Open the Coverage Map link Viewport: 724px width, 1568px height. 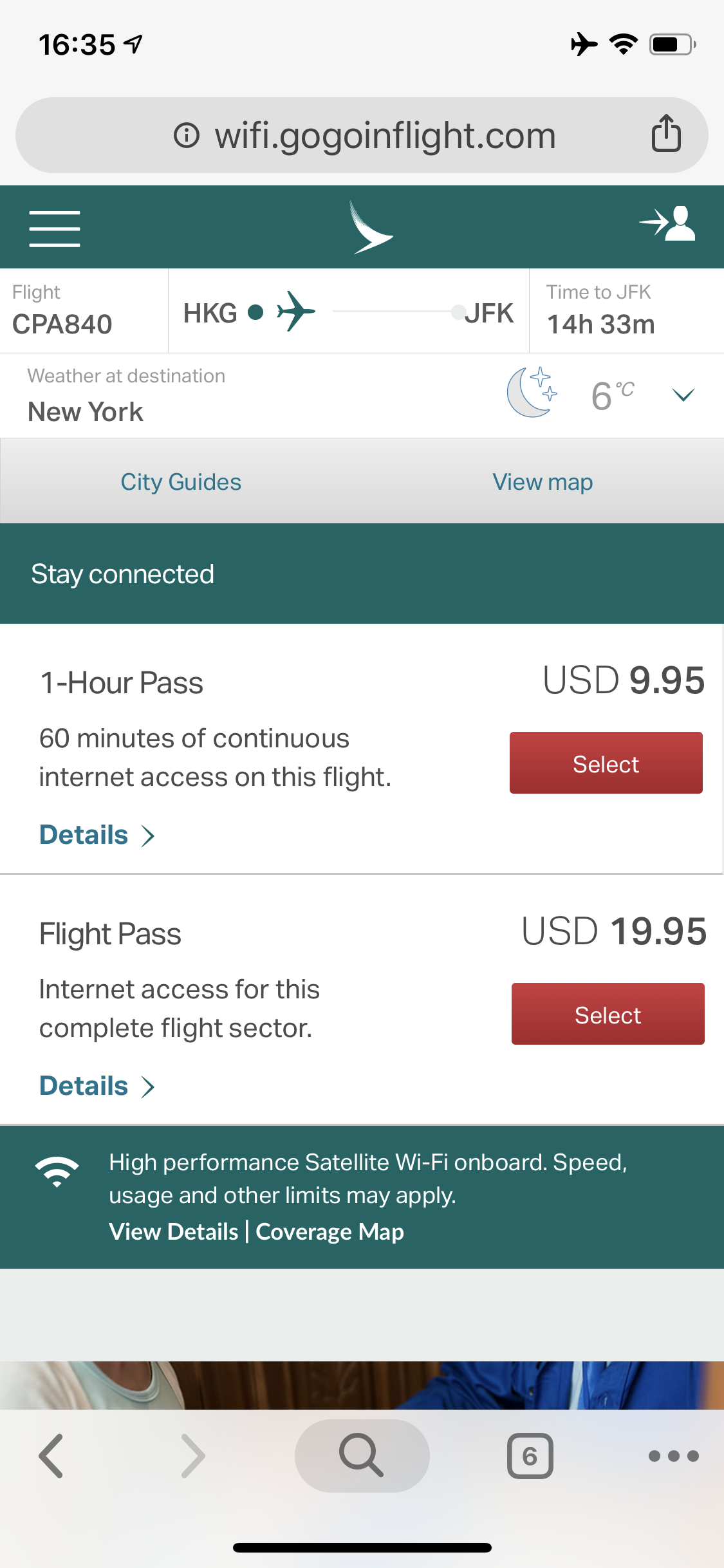[x=330, y=1231]
